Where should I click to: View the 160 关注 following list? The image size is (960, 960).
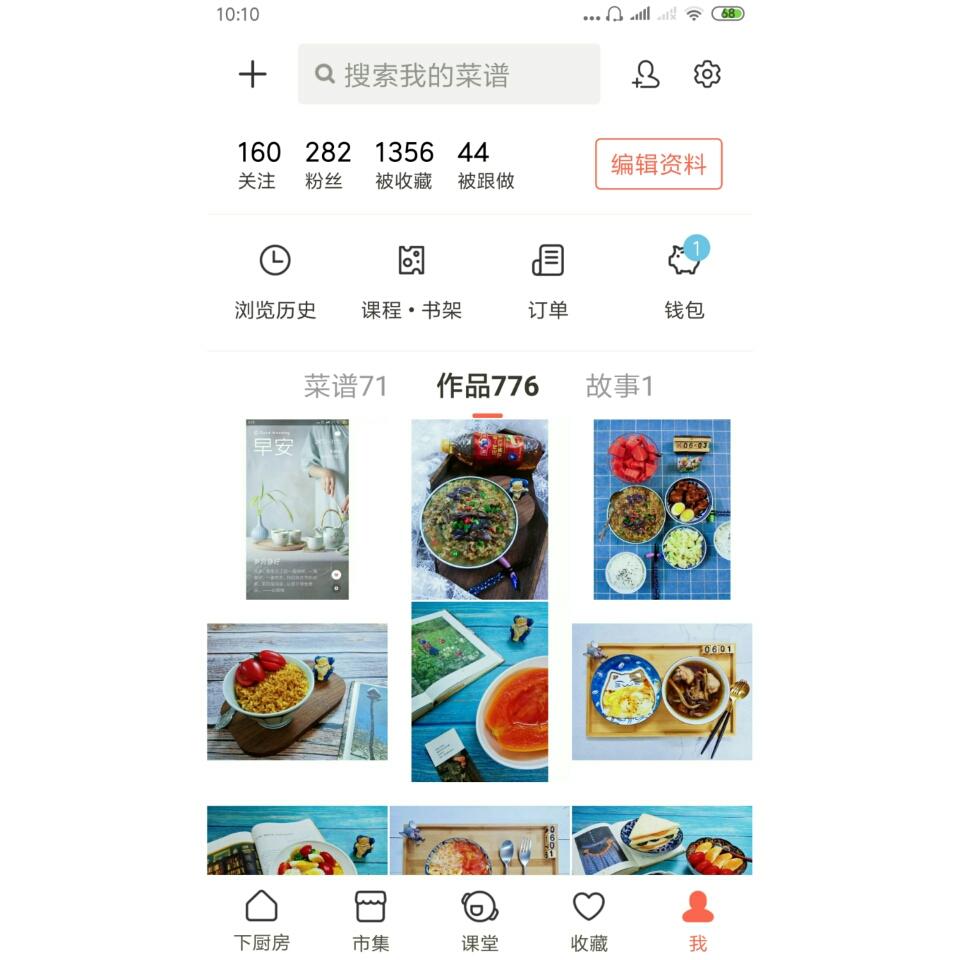tap(258, 164)
